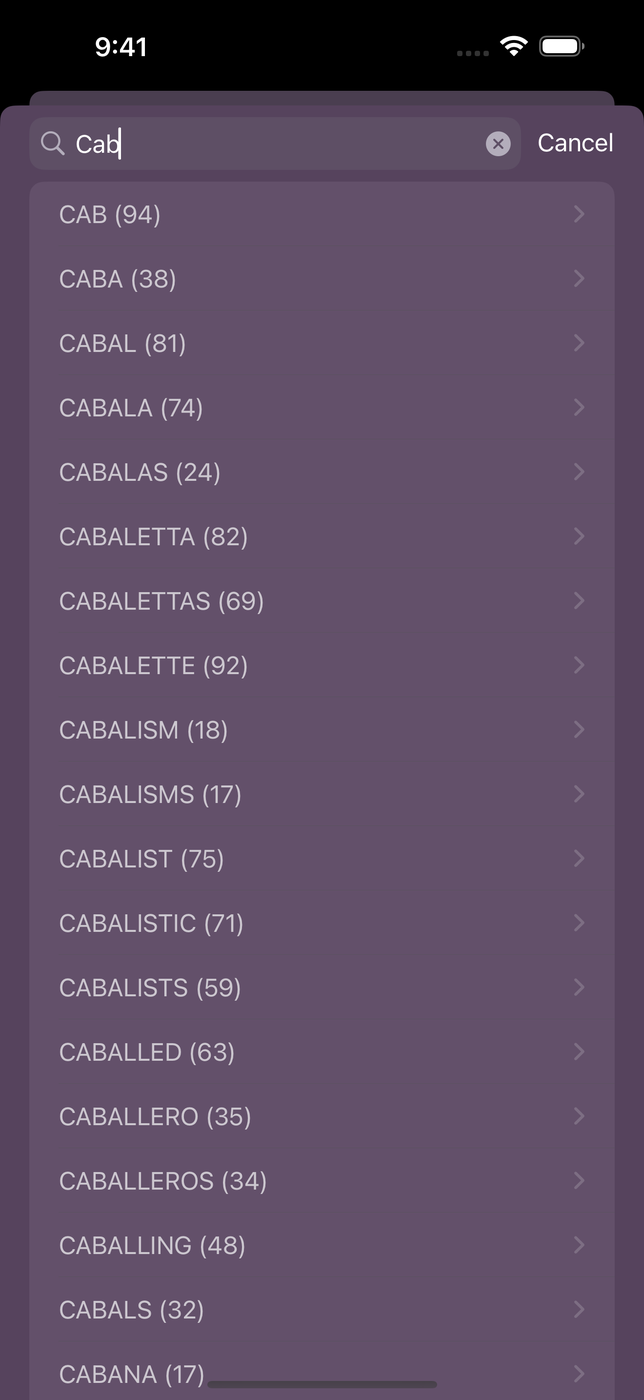644x1400 pixels.
Task: Select the CABALLING (48) entry
Action: (320, 1245)
